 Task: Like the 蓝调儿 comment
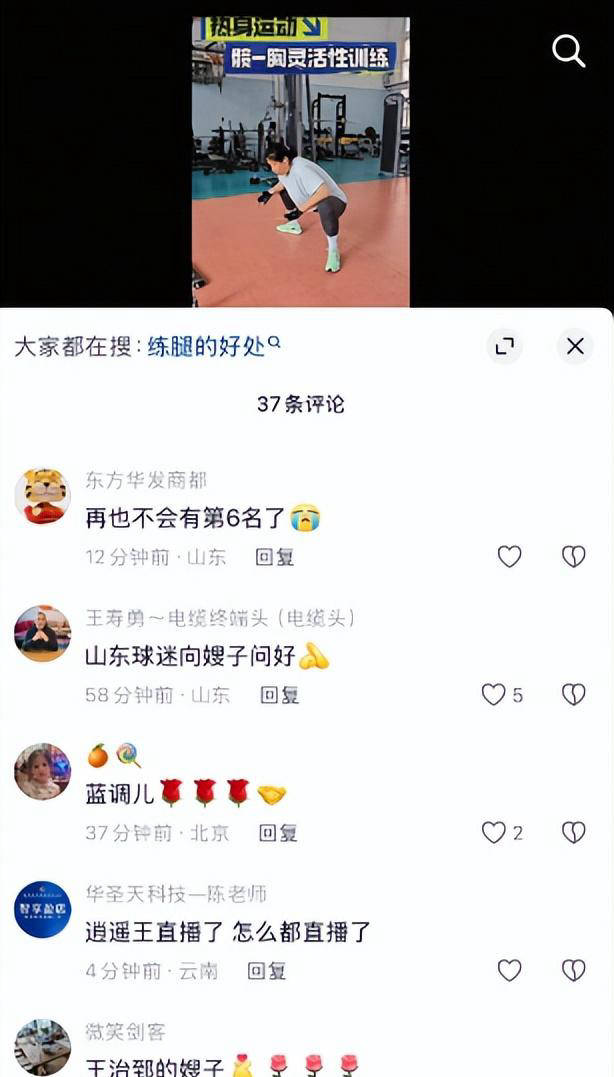coord(494,832)
